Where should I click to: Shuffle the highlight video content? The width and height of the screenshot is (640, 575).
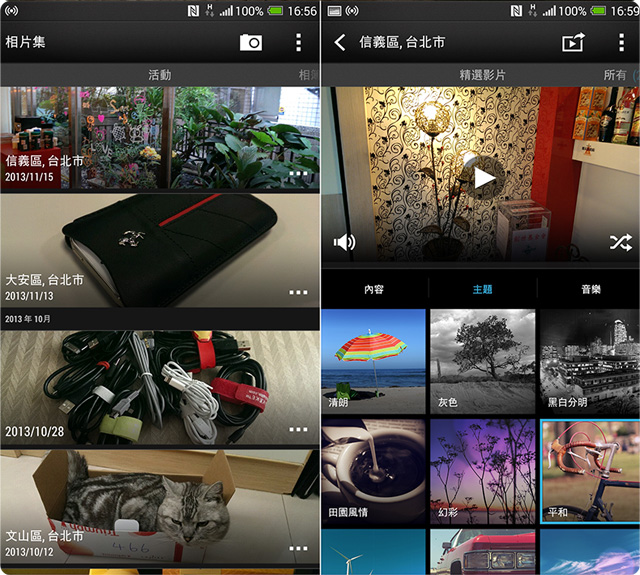620,242
